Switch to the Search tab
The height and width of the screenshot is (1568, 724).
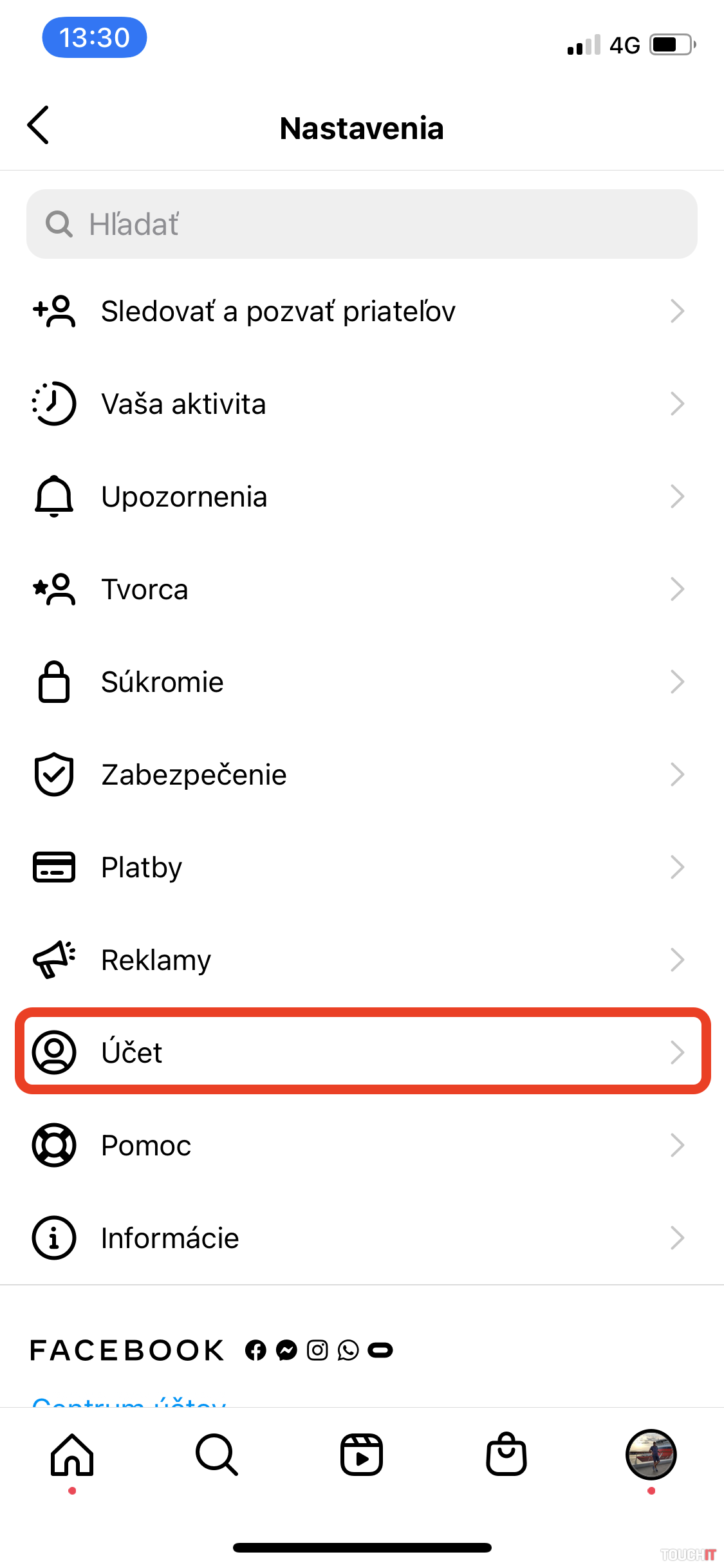click(x=217, y=1455)
